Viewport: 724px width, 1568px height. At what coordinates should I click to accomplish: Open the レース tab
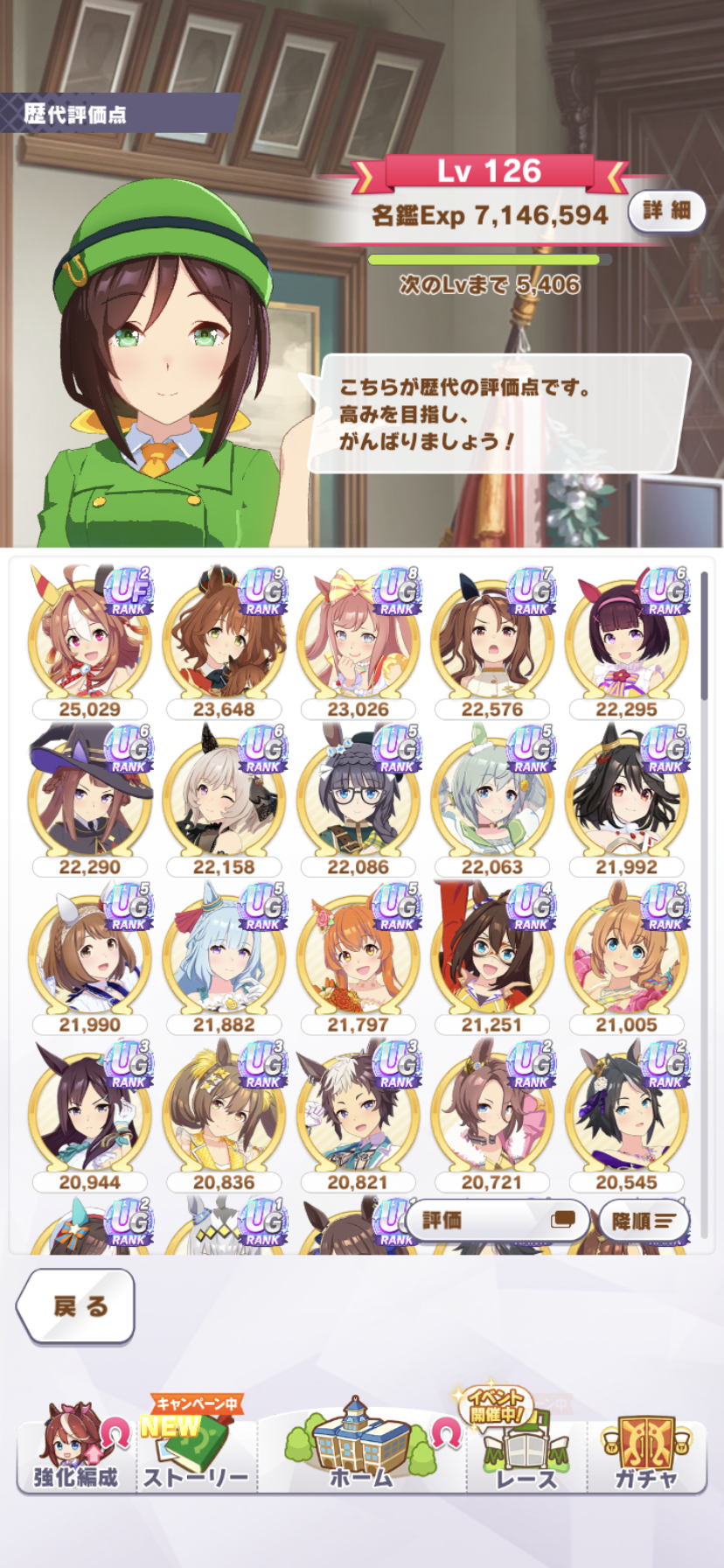[525, 1452]
